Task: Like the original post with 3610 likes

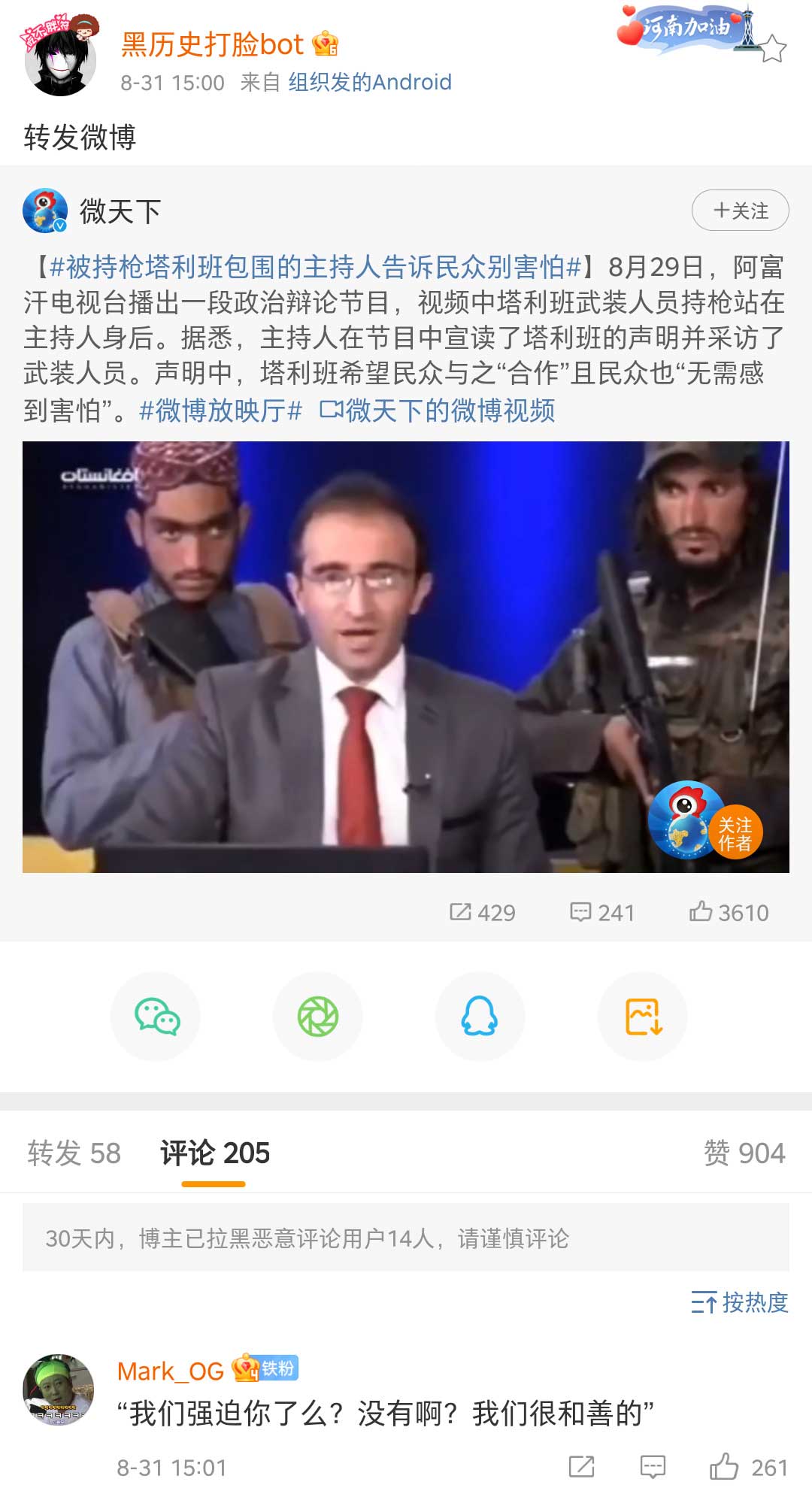Action: click(729, 912)
